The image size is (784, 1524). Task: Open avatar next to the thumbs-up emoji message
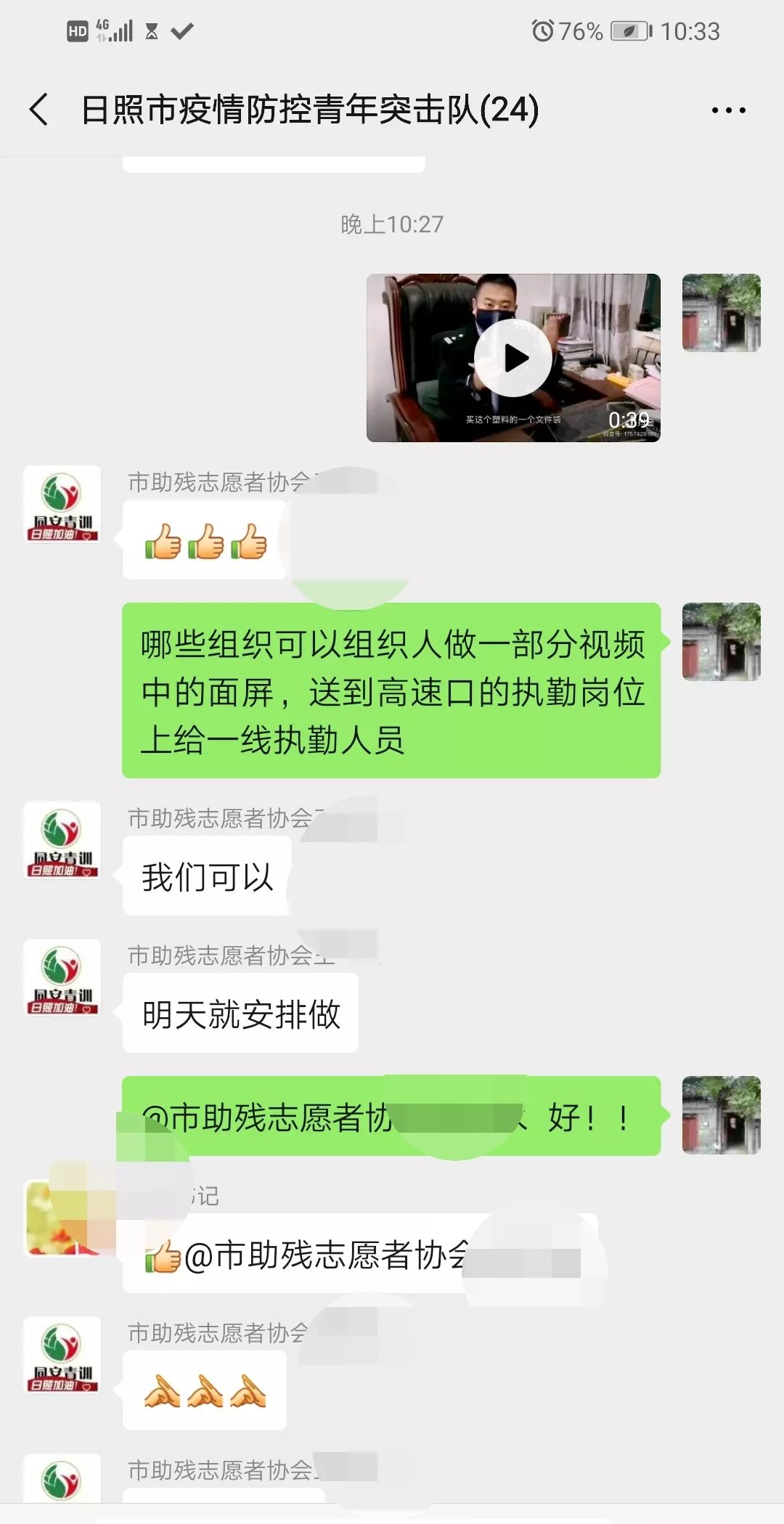click(x=62, y=504)
